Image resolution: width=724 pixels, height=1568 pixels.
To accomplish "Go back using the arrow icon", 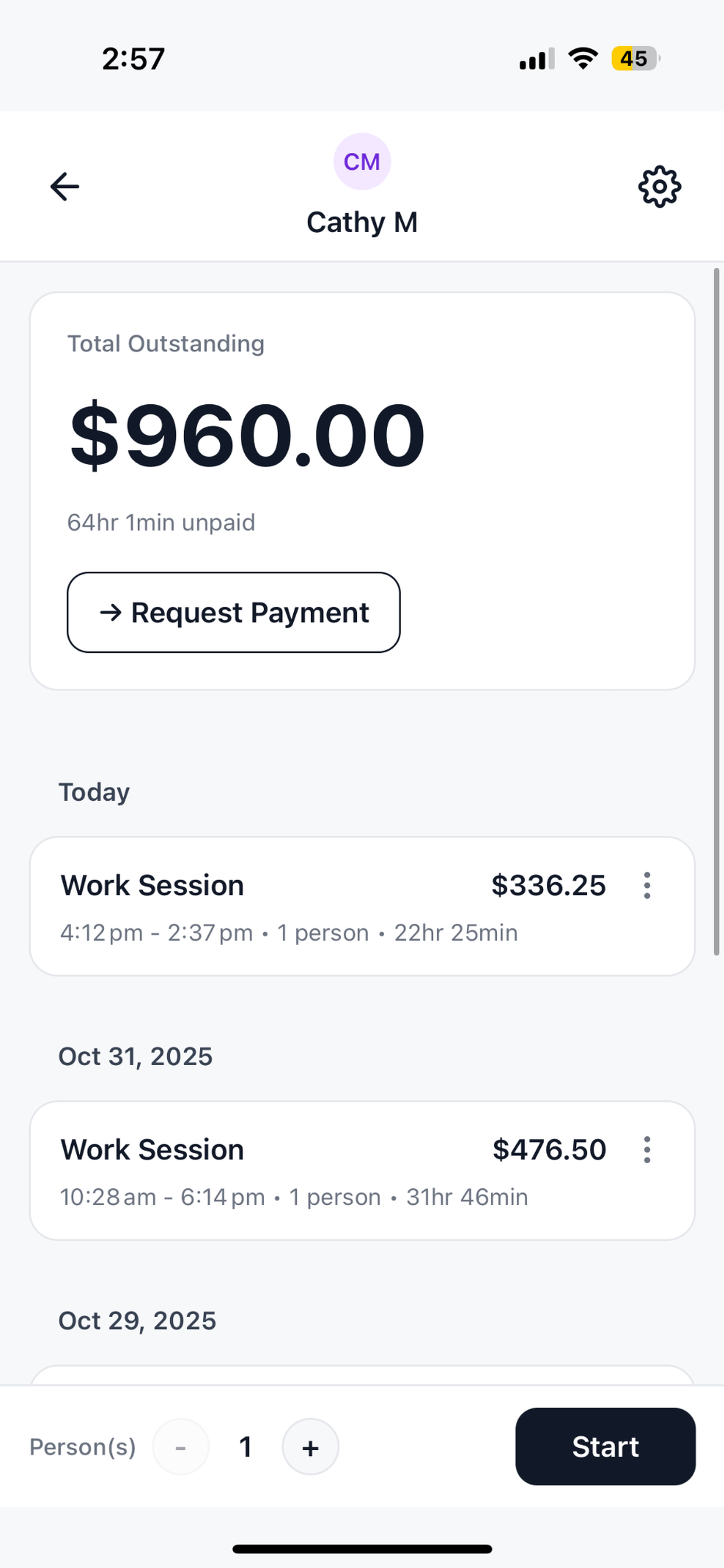I will 65,186.
